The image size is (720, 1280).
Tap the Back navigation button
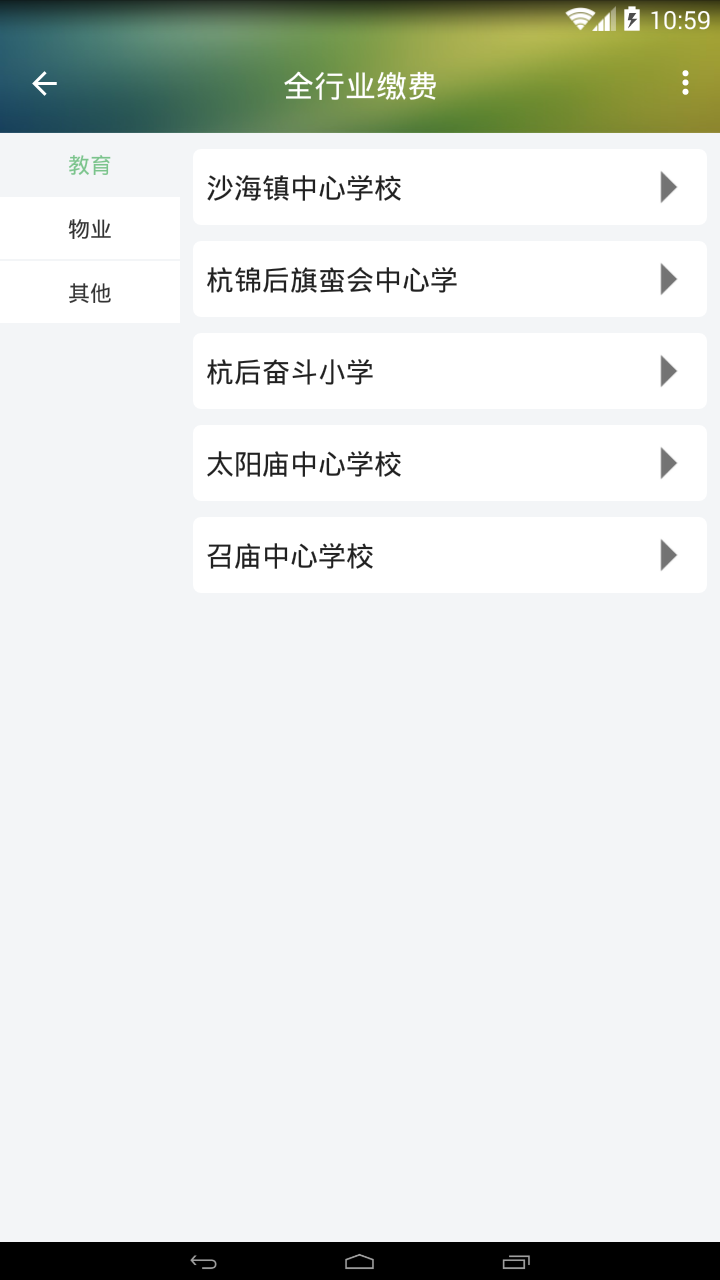[x=203, y=1262]
